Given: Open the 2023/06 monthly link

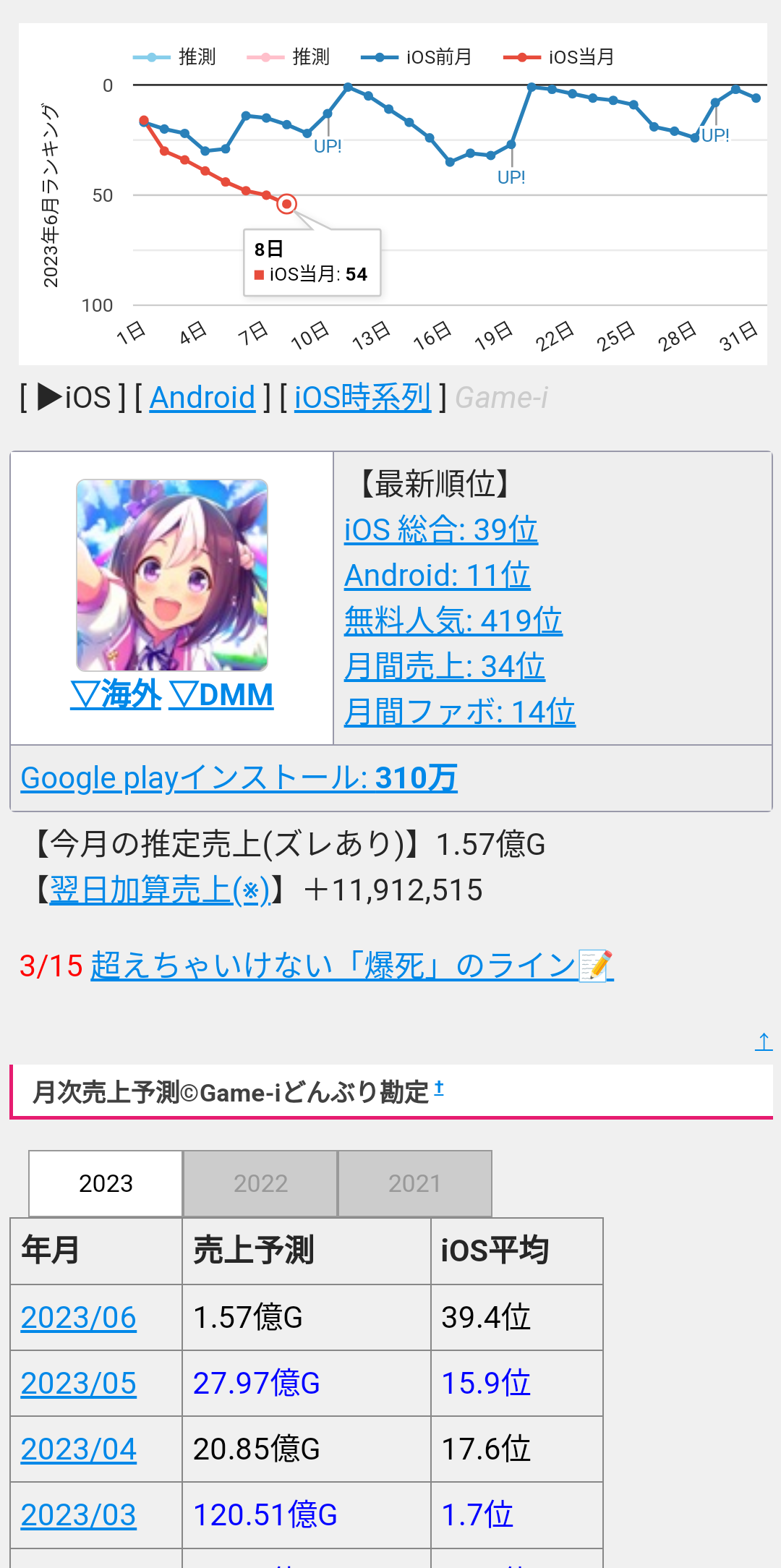Looking at the screenshot, I should (x=78, y=1317).
